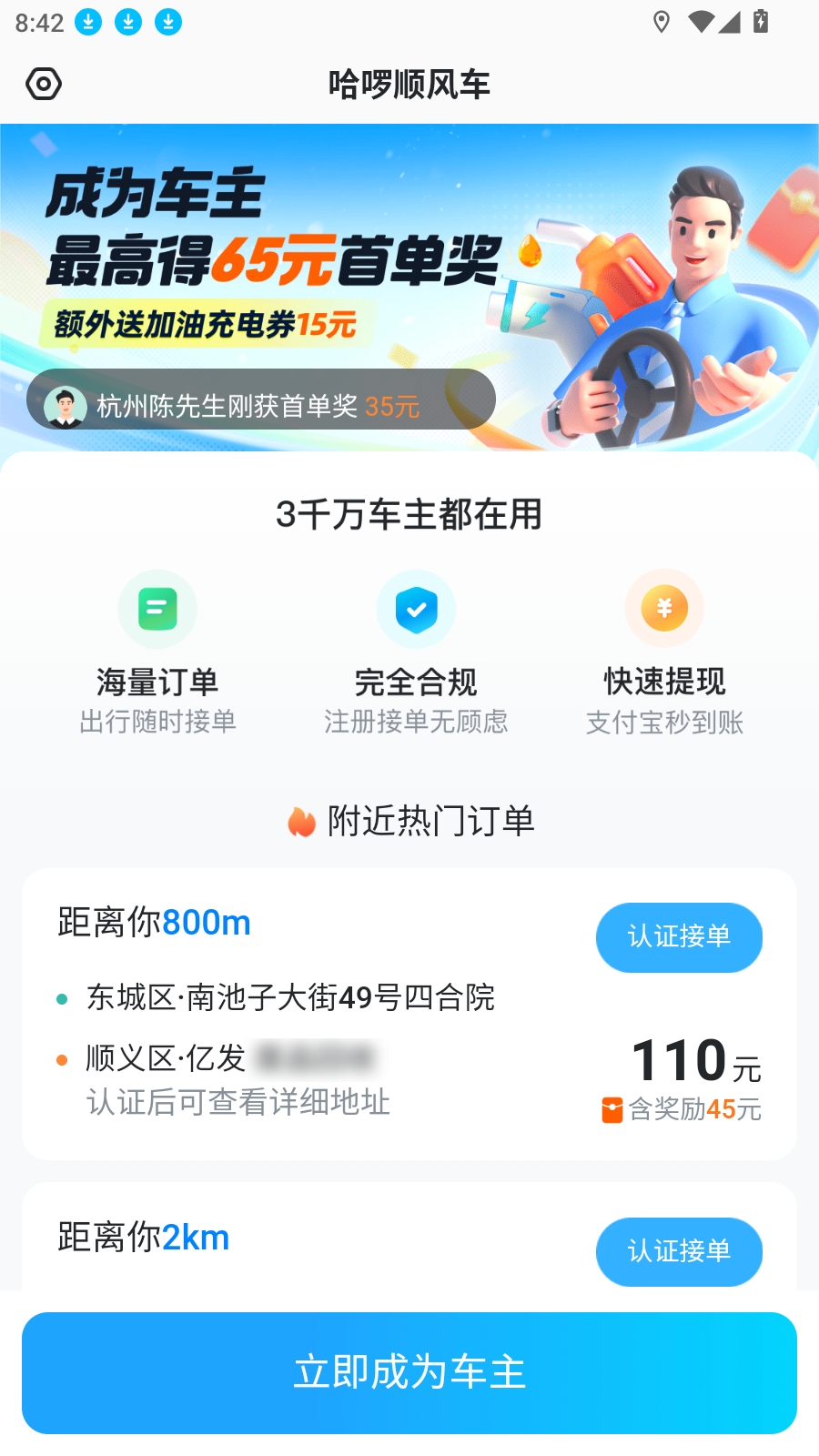Tap 认证接单 on the 800m order
819x1456 pixels.
[679, 937]
